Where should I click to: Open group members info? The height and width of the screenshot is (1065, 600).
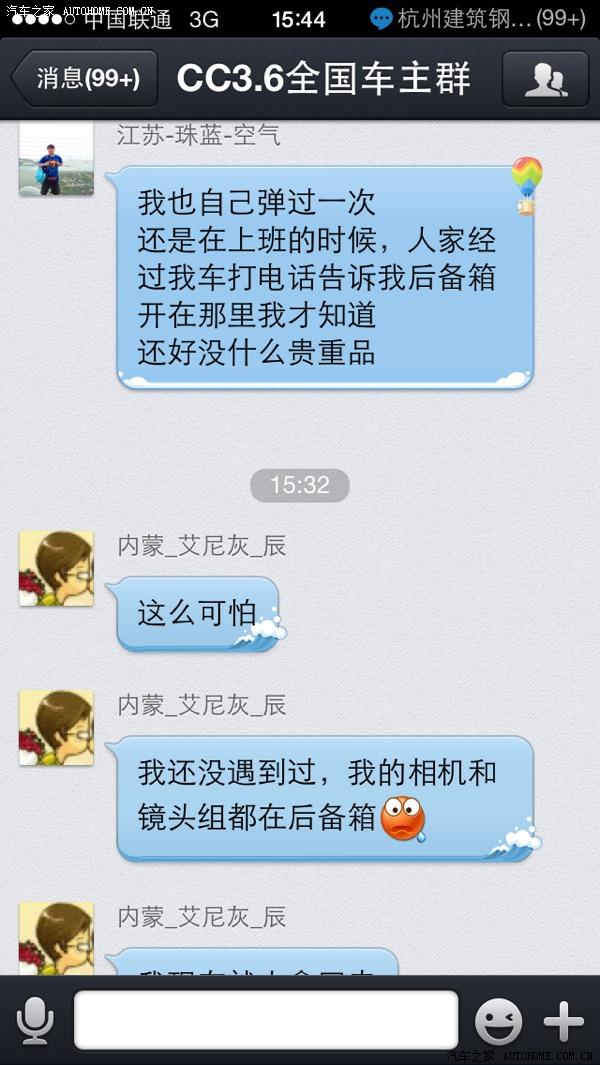click(545, 79)
